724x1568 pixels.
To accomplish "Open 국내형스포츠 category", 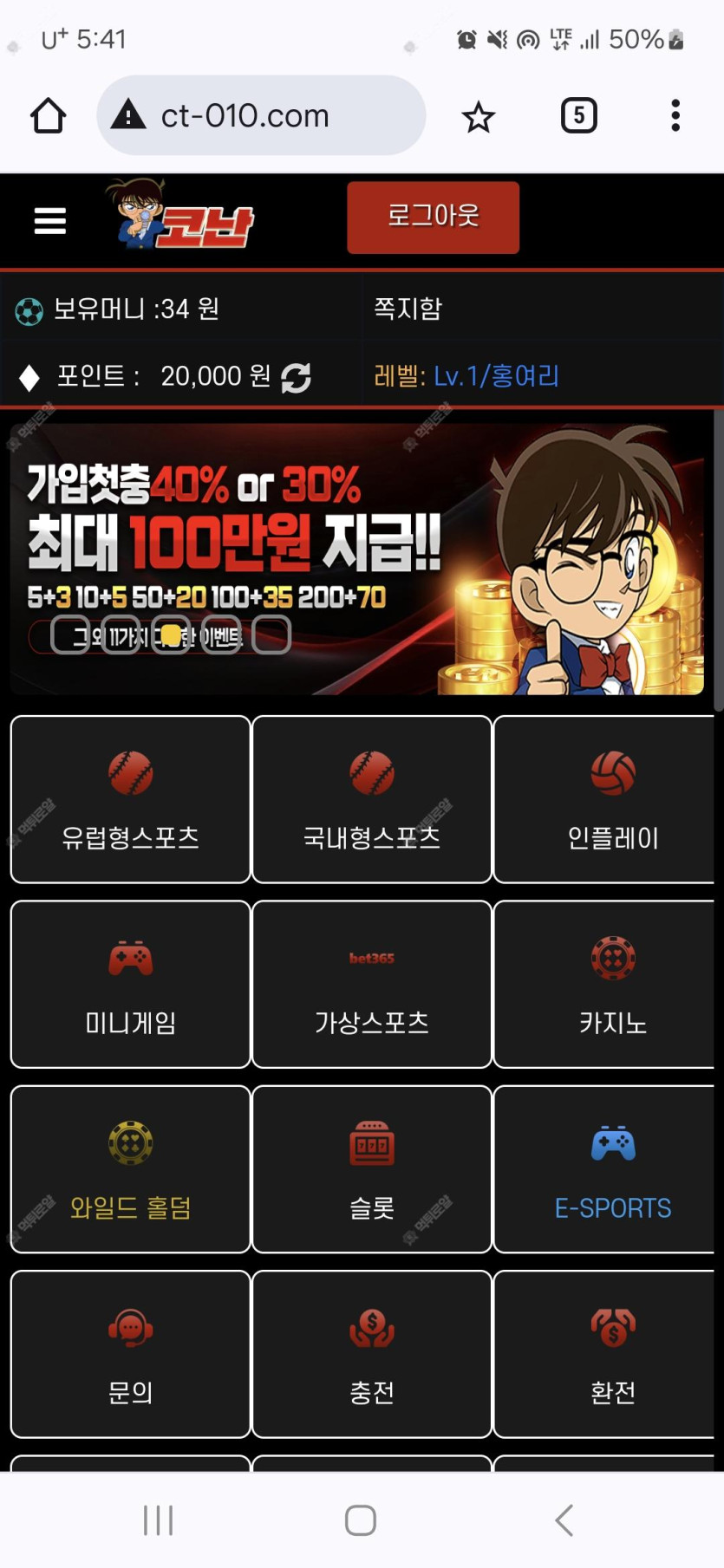I will pos(372,799).
